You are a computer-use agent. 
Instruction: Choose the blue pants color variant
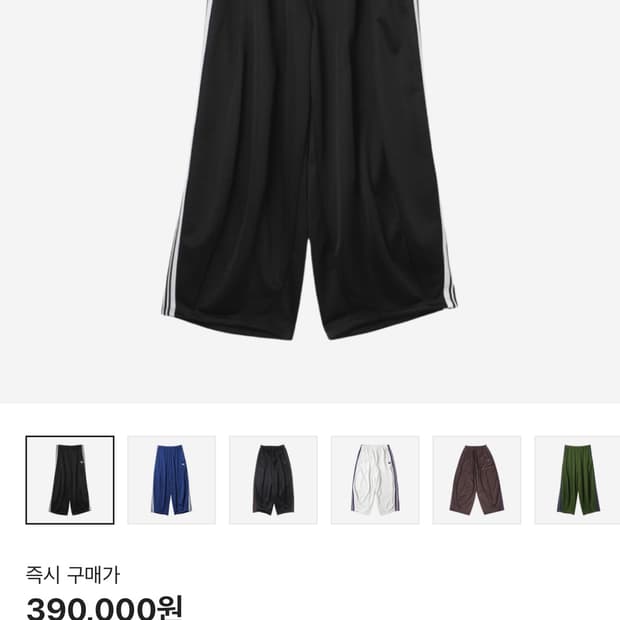pyautogui.click(x=172, y=480)
